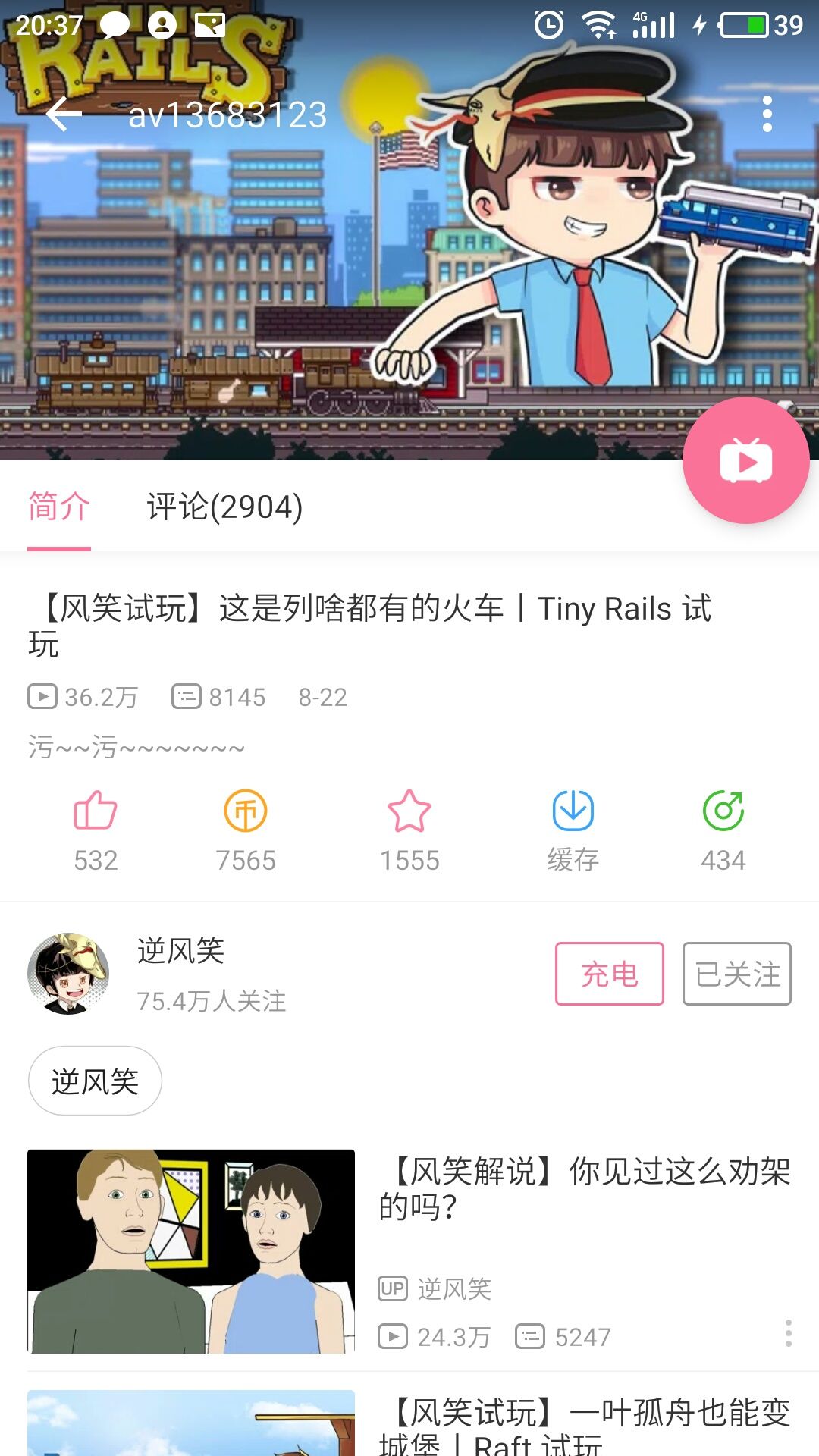Viewport: 819px width, 1456px height.
Task: Open the overflow menu at top right
Action: 767,115
